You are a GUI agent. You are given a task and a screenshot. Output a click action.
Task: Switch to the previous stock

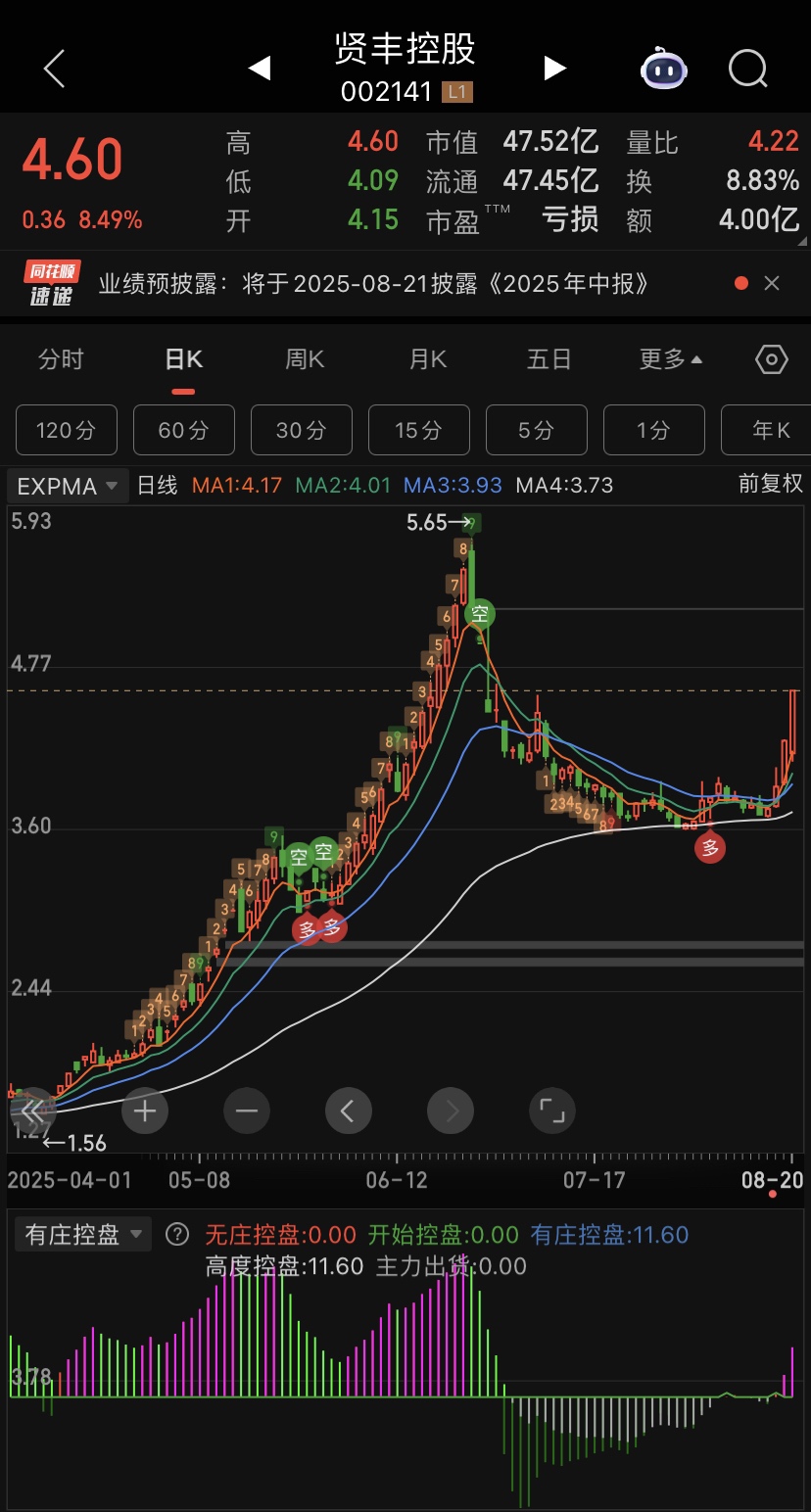coord(260,68)
